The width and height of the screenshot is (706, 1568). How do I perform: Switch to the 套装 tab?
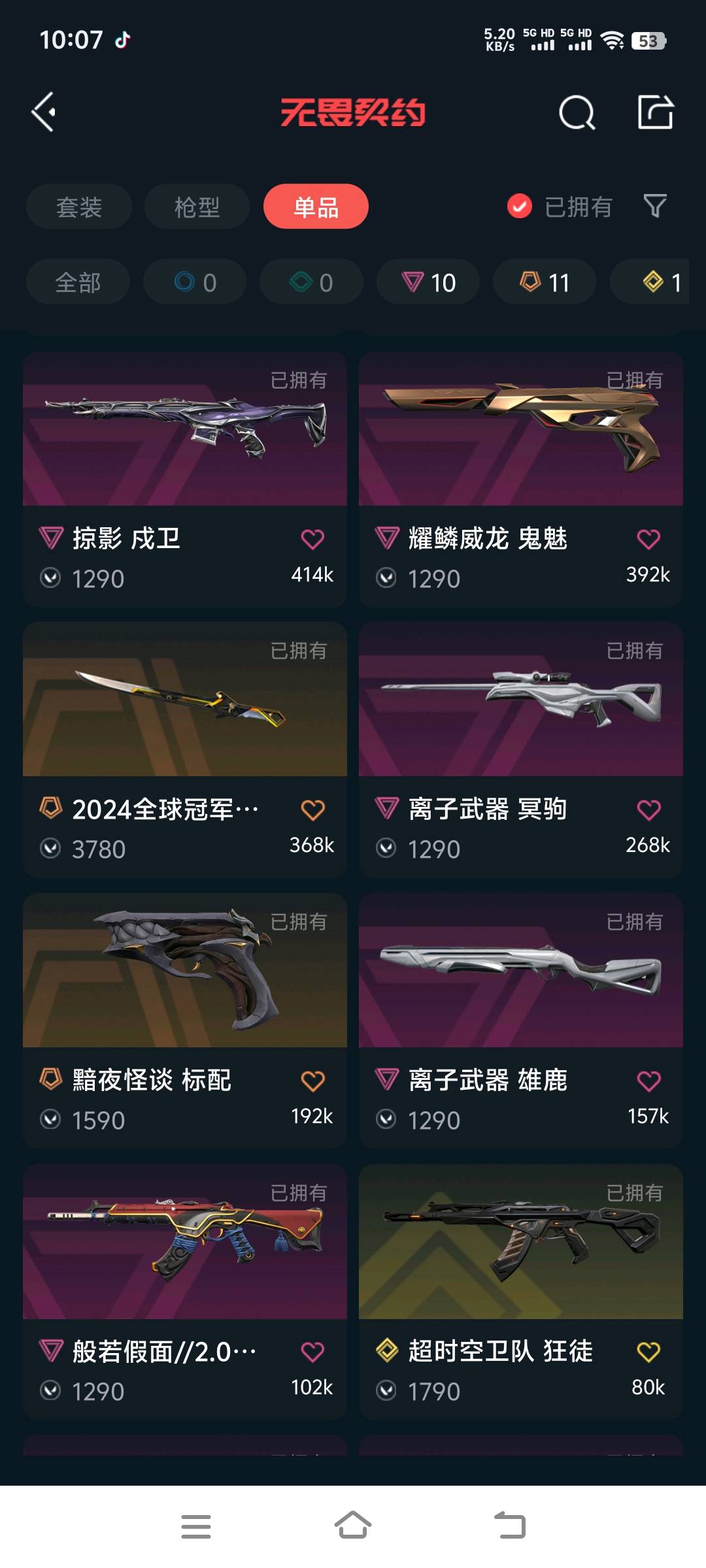click(x=79, y=207)
